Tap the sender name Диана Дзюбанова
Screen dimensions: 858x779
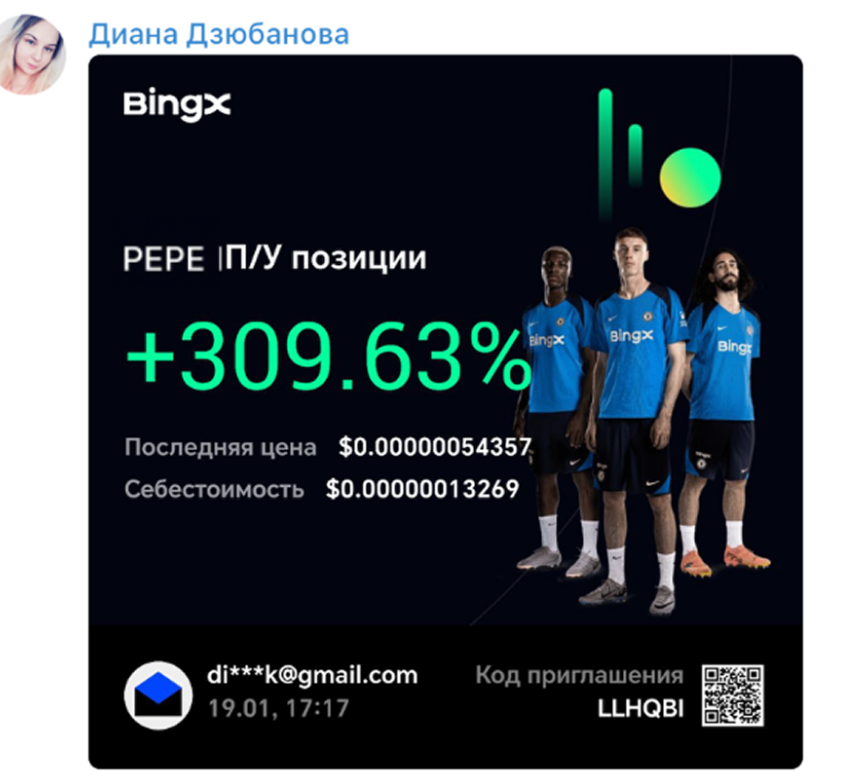(x=219, y=34)
